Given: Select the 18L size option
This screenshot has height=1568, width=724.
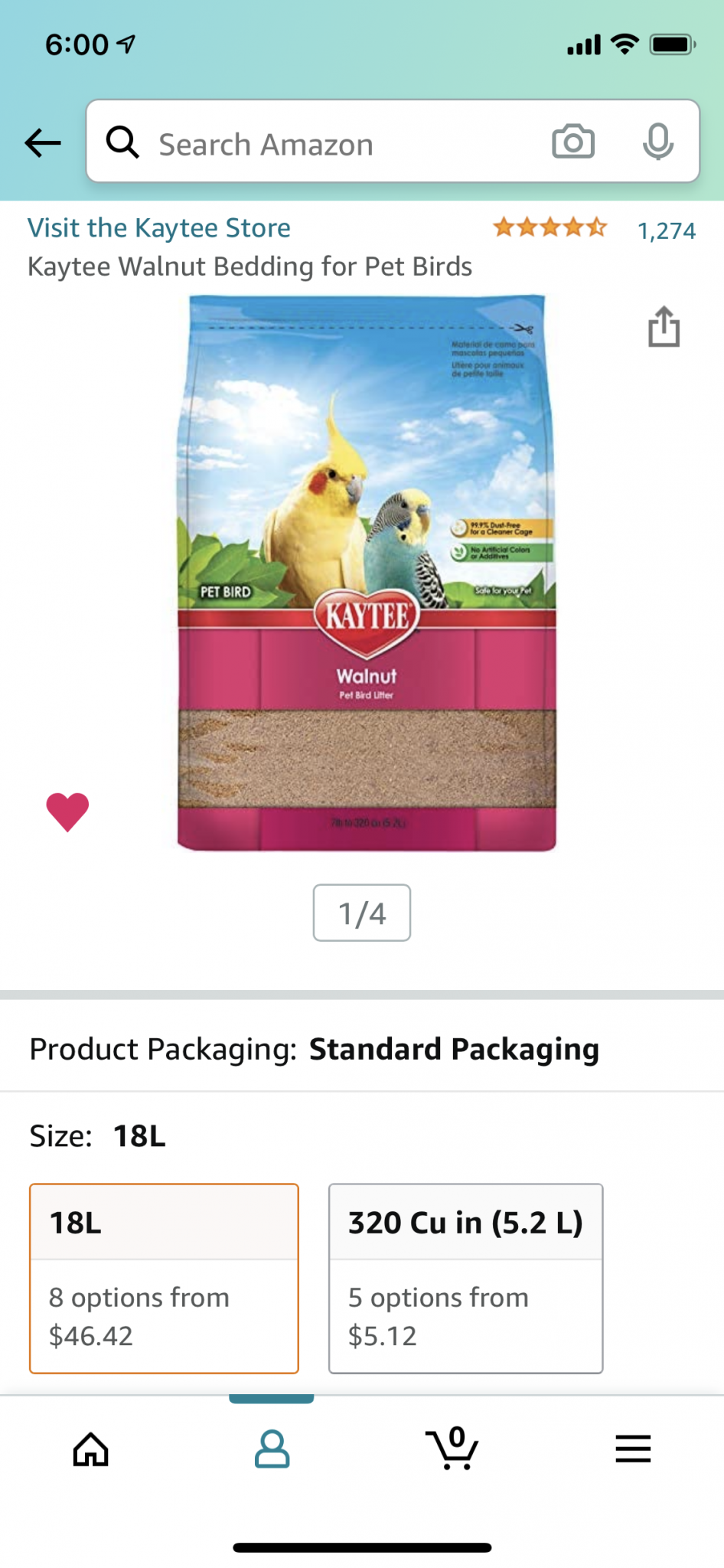Looking at the screenshot, I should point(164,1278).
